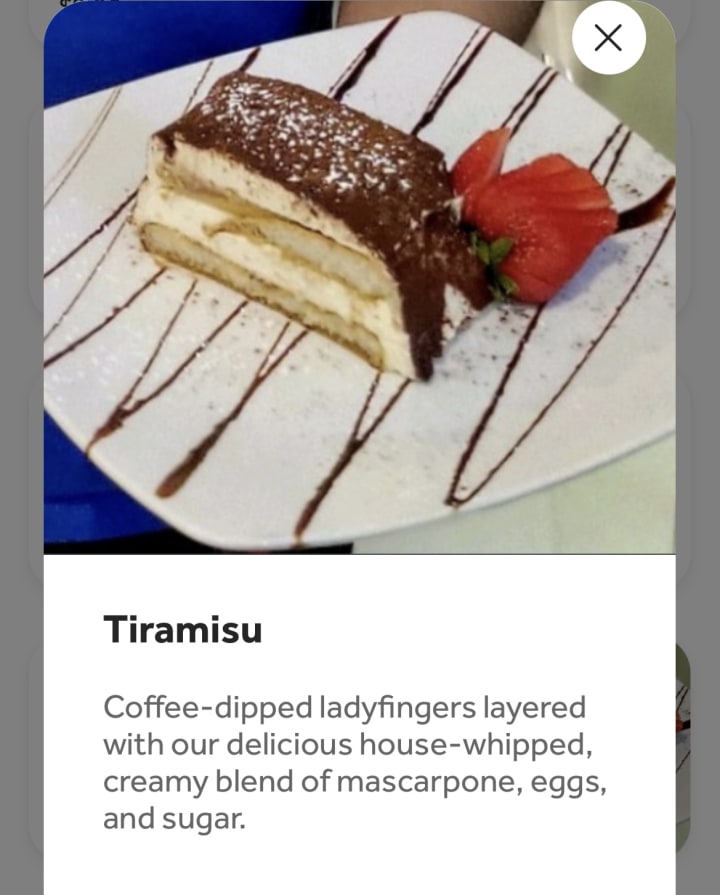Close the Tiramisu item details sheet
Screen dimensions: 720x895
pyautogui.click(x=608, y=38)
